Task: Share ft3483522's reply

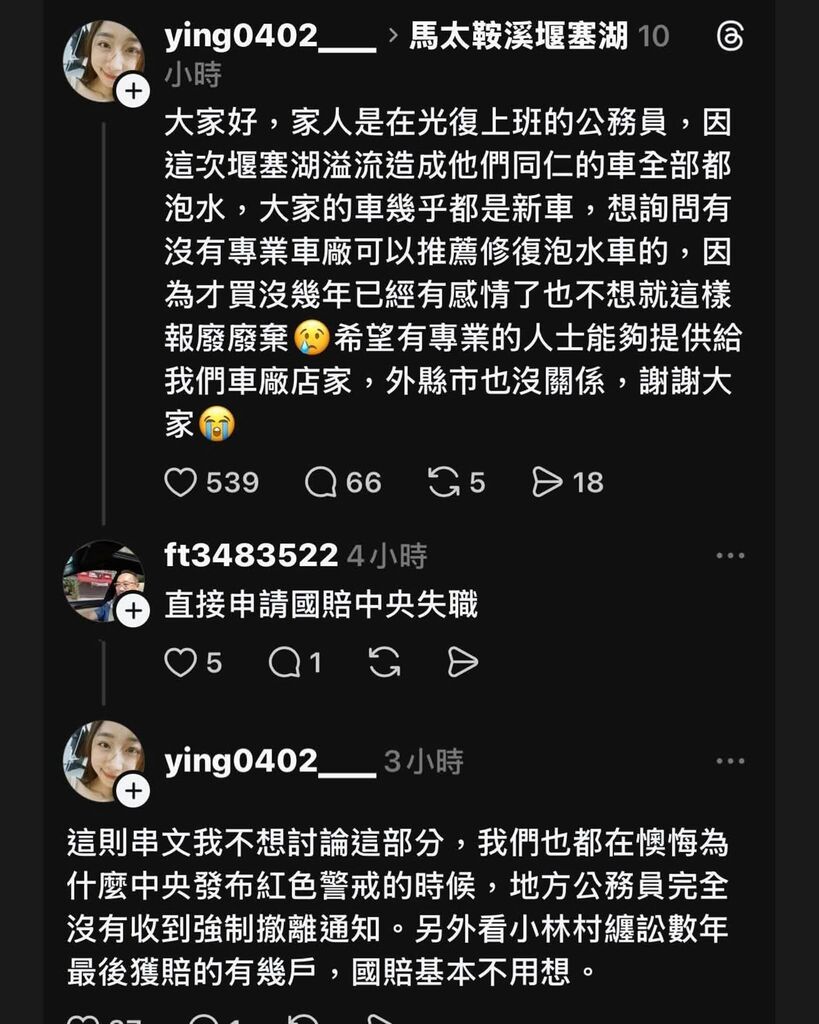Action: point(462,662)
